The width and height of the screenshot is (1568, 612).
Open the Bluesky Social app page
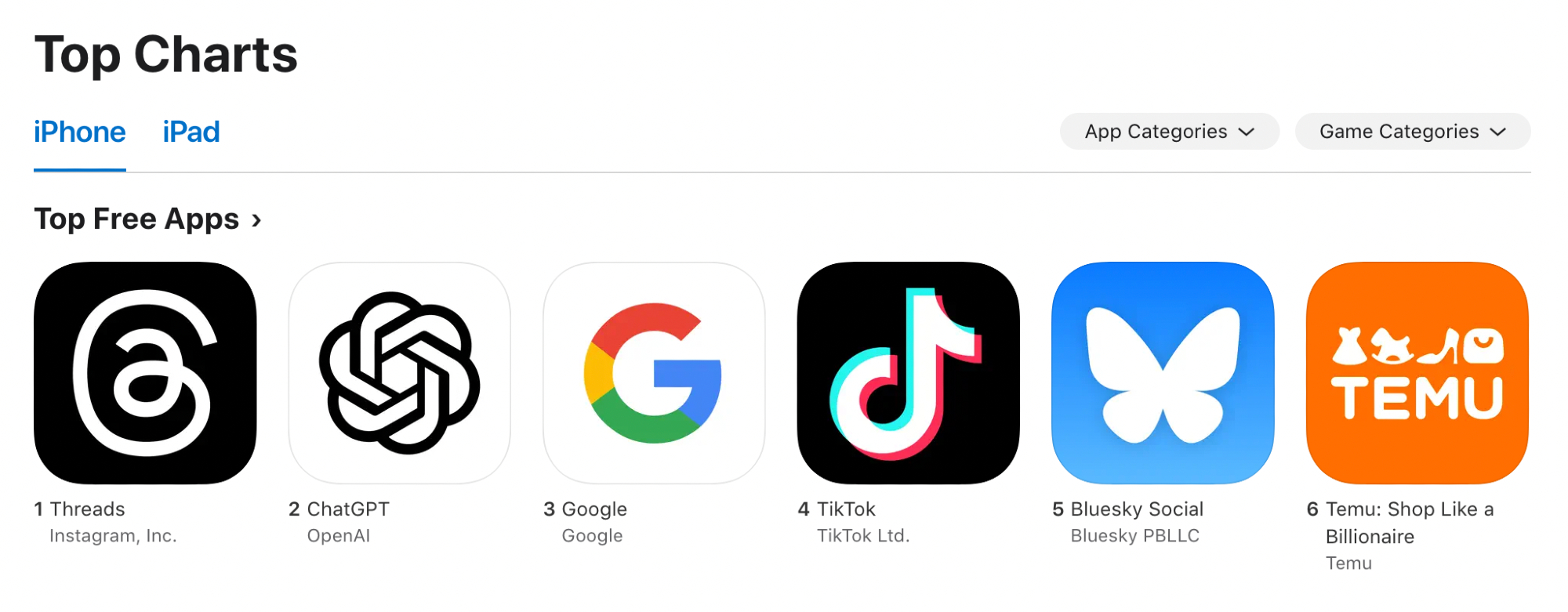click(1163, 373)
